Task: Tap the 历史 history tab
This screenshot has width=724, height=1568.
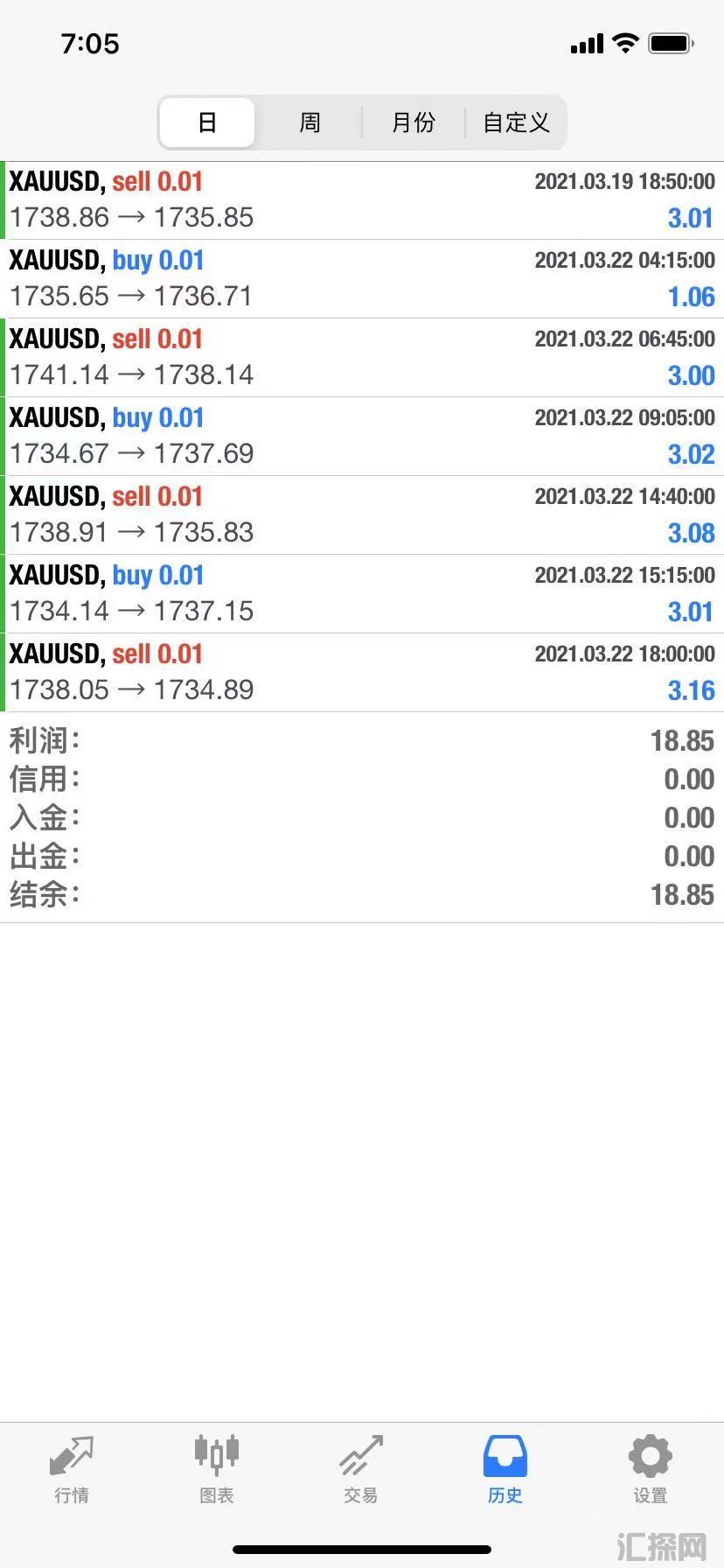Action: click(505, 1470)
